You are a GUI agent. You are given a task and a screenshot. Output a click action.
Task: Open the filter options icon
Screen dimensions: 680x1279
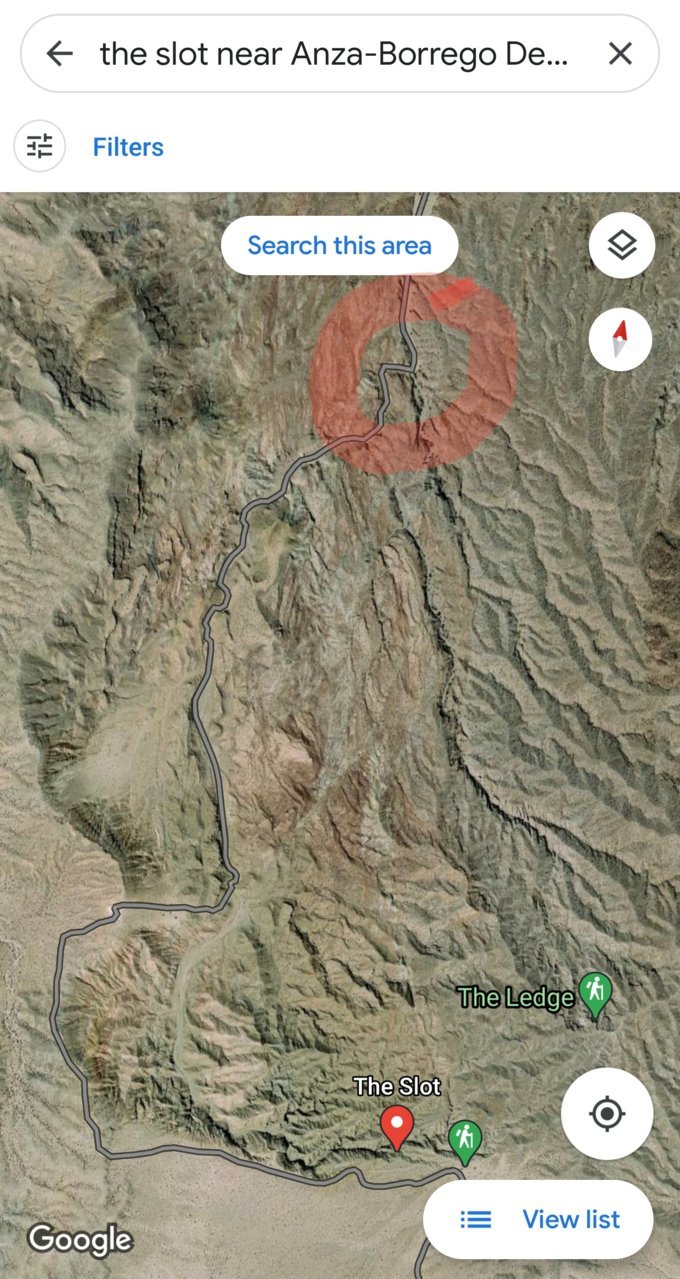point(40,147)
